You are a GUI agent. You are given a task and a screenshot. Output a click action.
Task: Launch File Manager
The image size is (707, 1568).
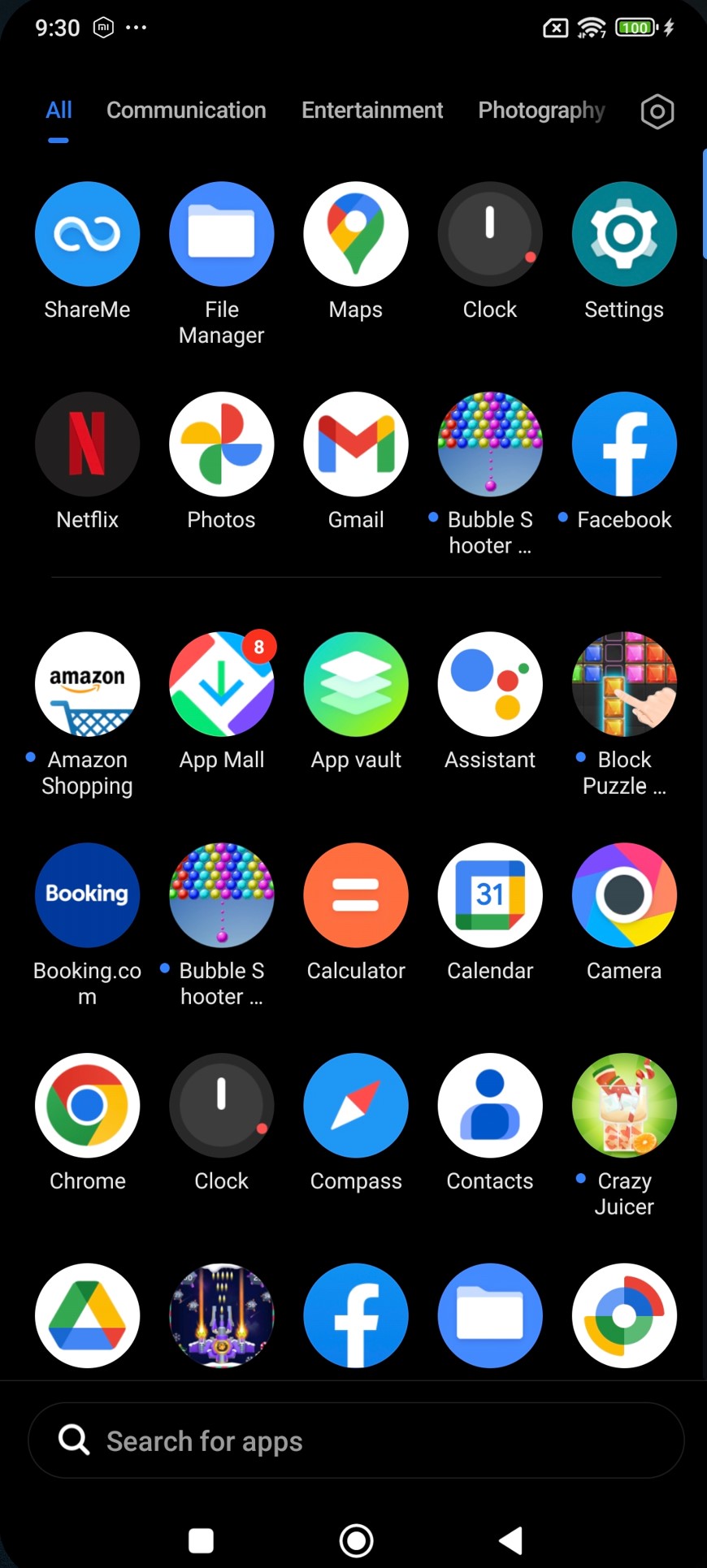pos(221,234)
